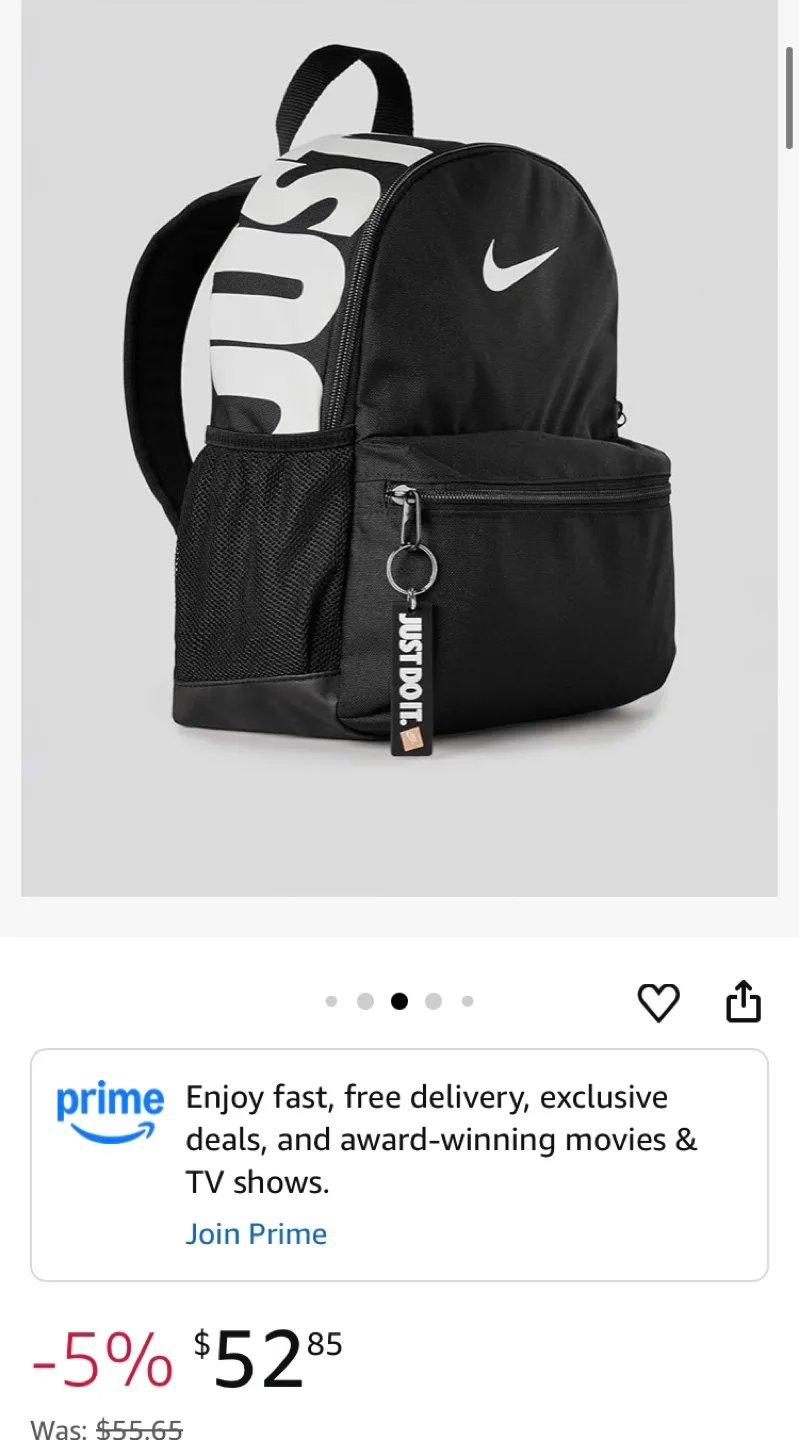Open the Join Prime link
The width and height of the screenshot is (799, 1440).
point(256,1233)
